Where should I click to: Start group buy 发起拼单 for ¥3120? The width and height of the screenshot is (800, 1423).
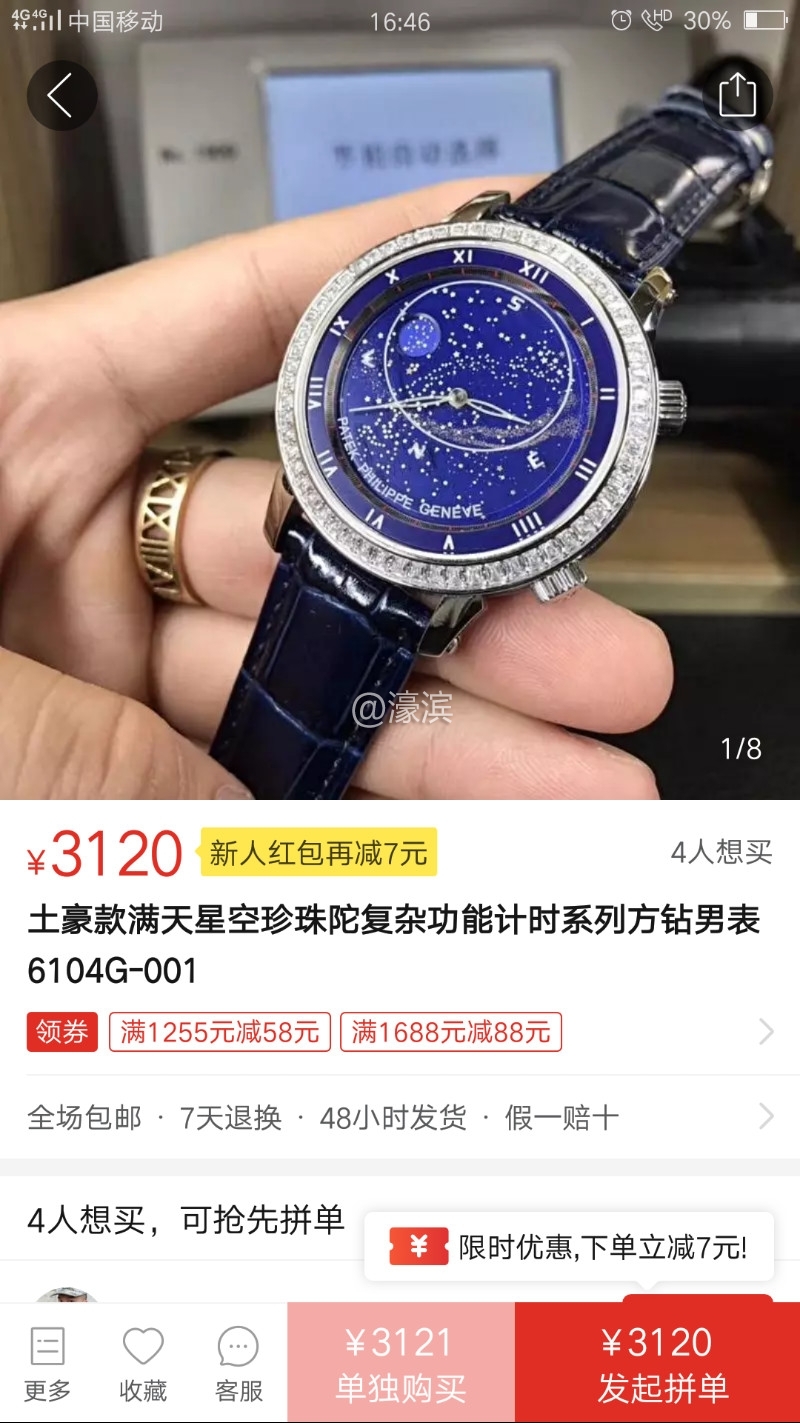pos(658,1364)
